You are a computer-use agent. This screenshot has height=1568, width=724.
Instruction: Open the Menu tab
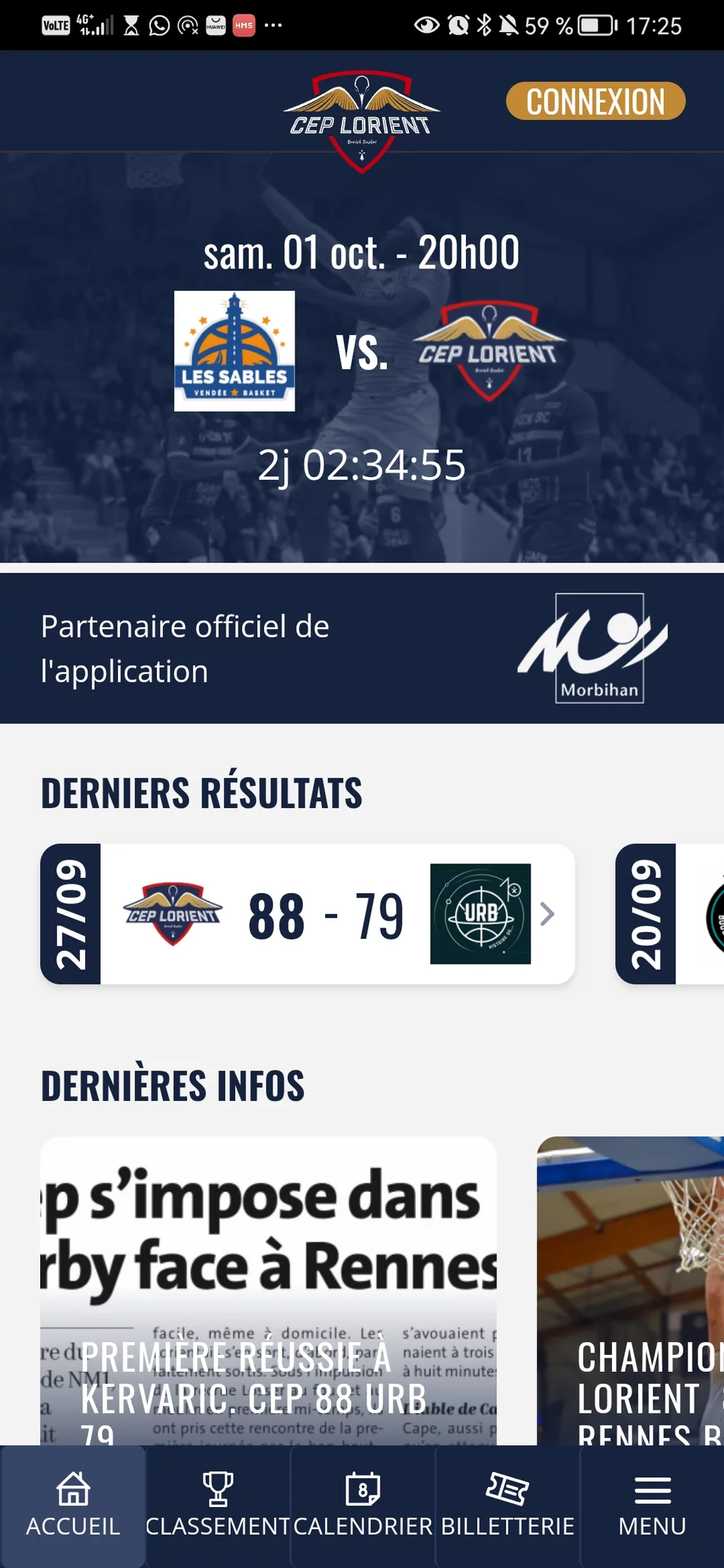point(652,1505)
